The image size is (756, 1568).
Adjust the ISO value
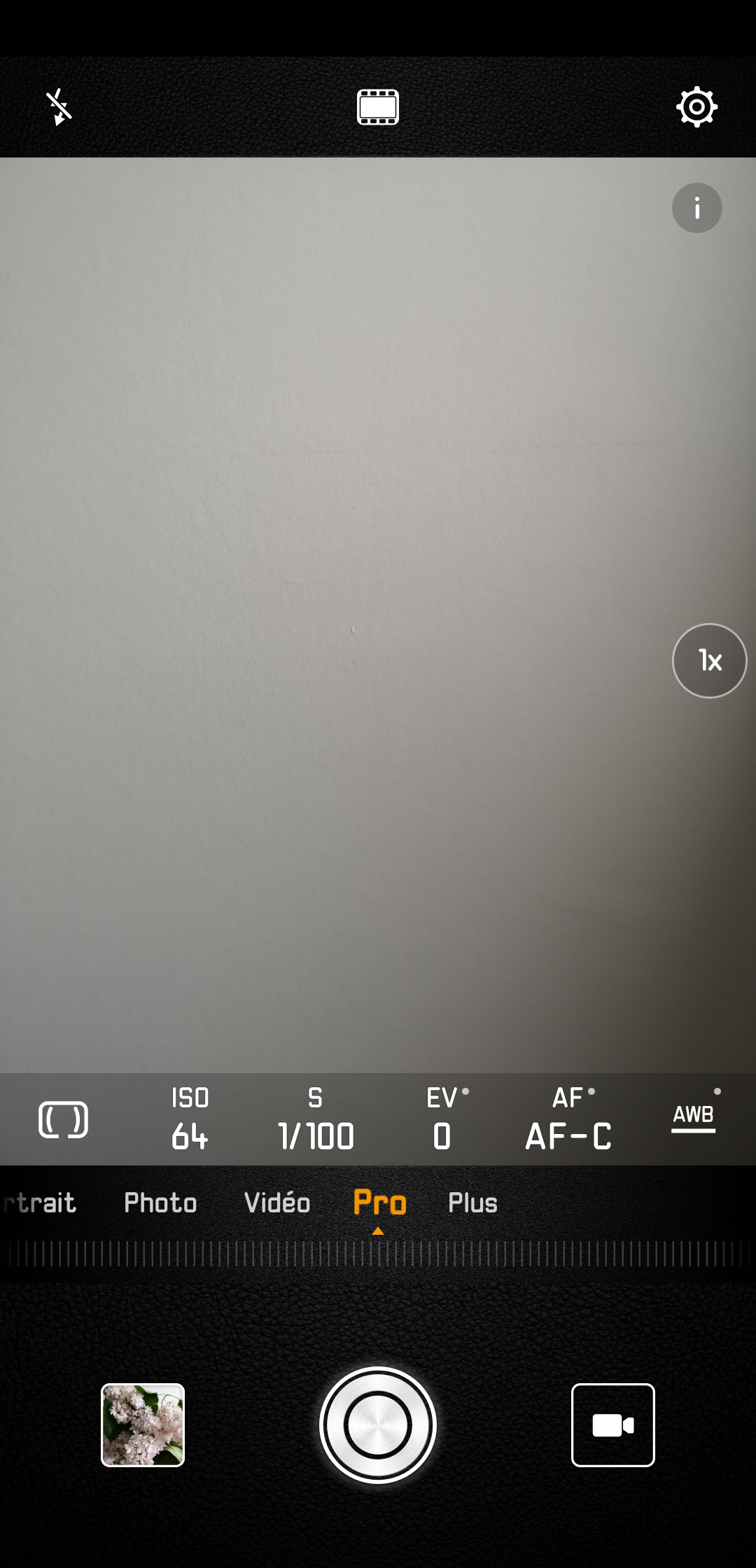point(190,1119)
